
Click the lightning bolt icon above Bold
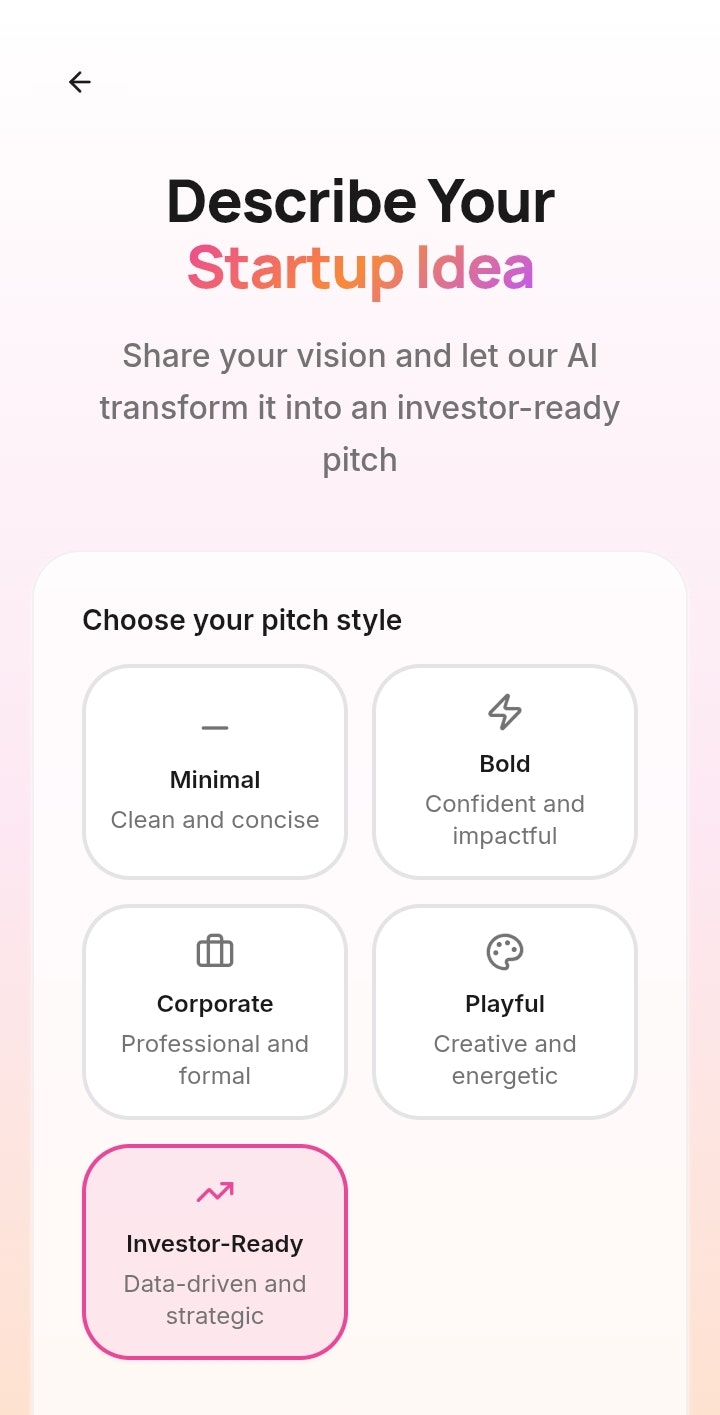pyautogui.click(x=504, y=712)
